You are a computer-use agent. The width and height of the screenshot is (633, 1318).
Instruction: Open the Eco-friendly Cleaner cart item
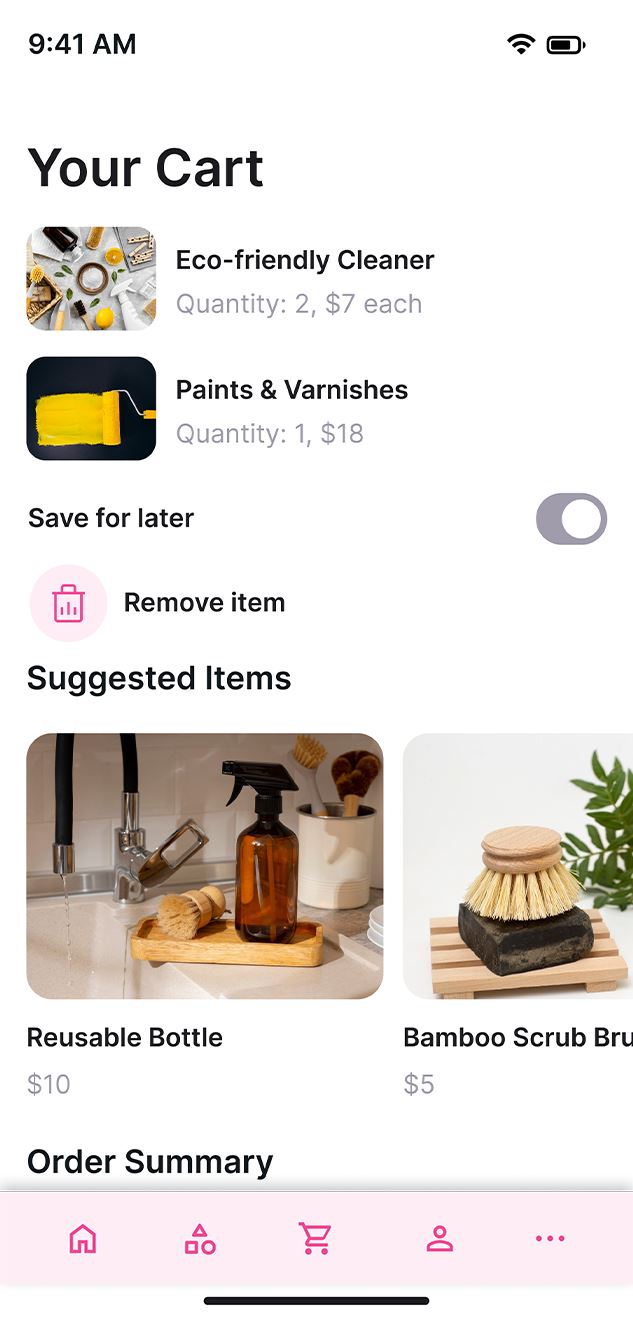click(x=304, y=279)
